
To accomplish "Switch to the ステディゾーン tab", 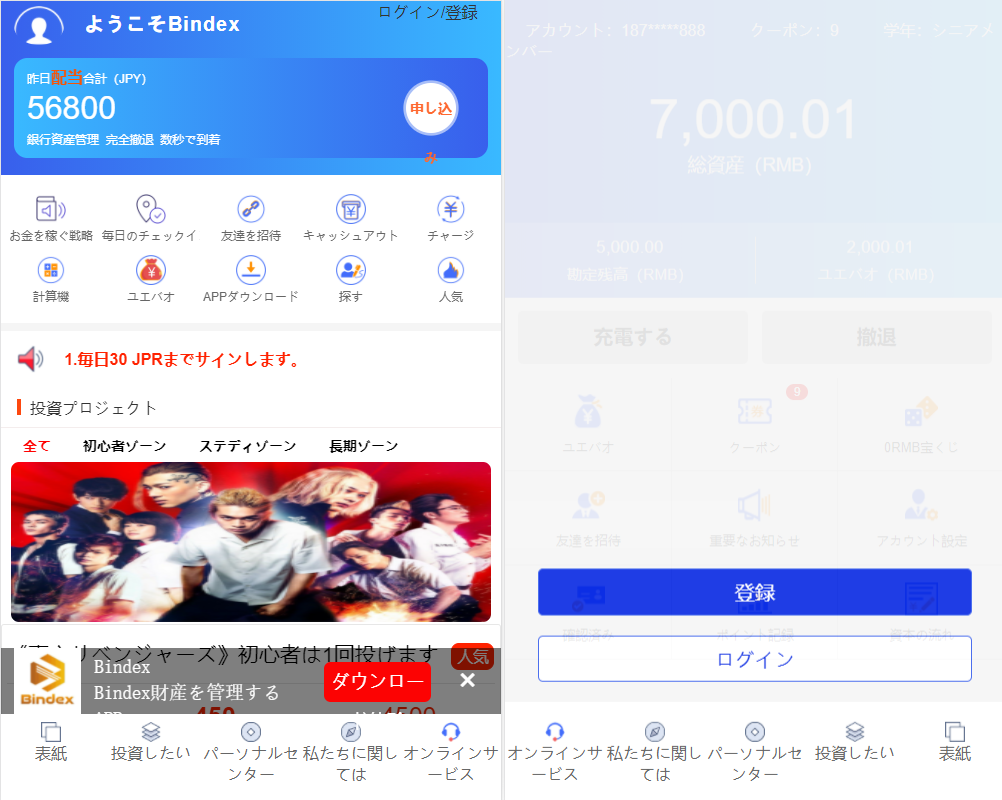I will click(x=248, y=446).
